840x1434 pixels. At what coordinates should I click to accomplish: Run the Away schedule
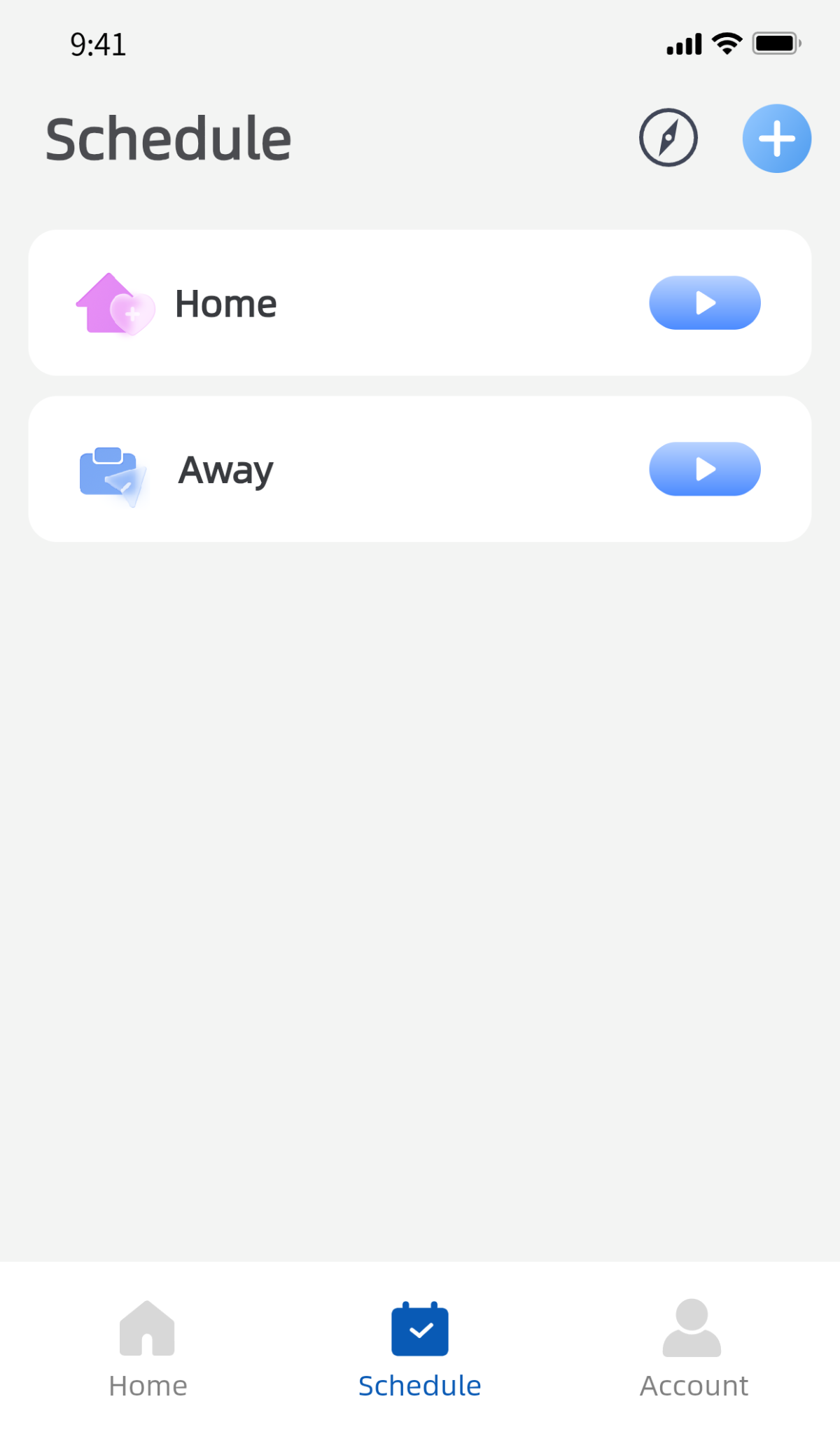pyautogui.click(x=704, y=469)
